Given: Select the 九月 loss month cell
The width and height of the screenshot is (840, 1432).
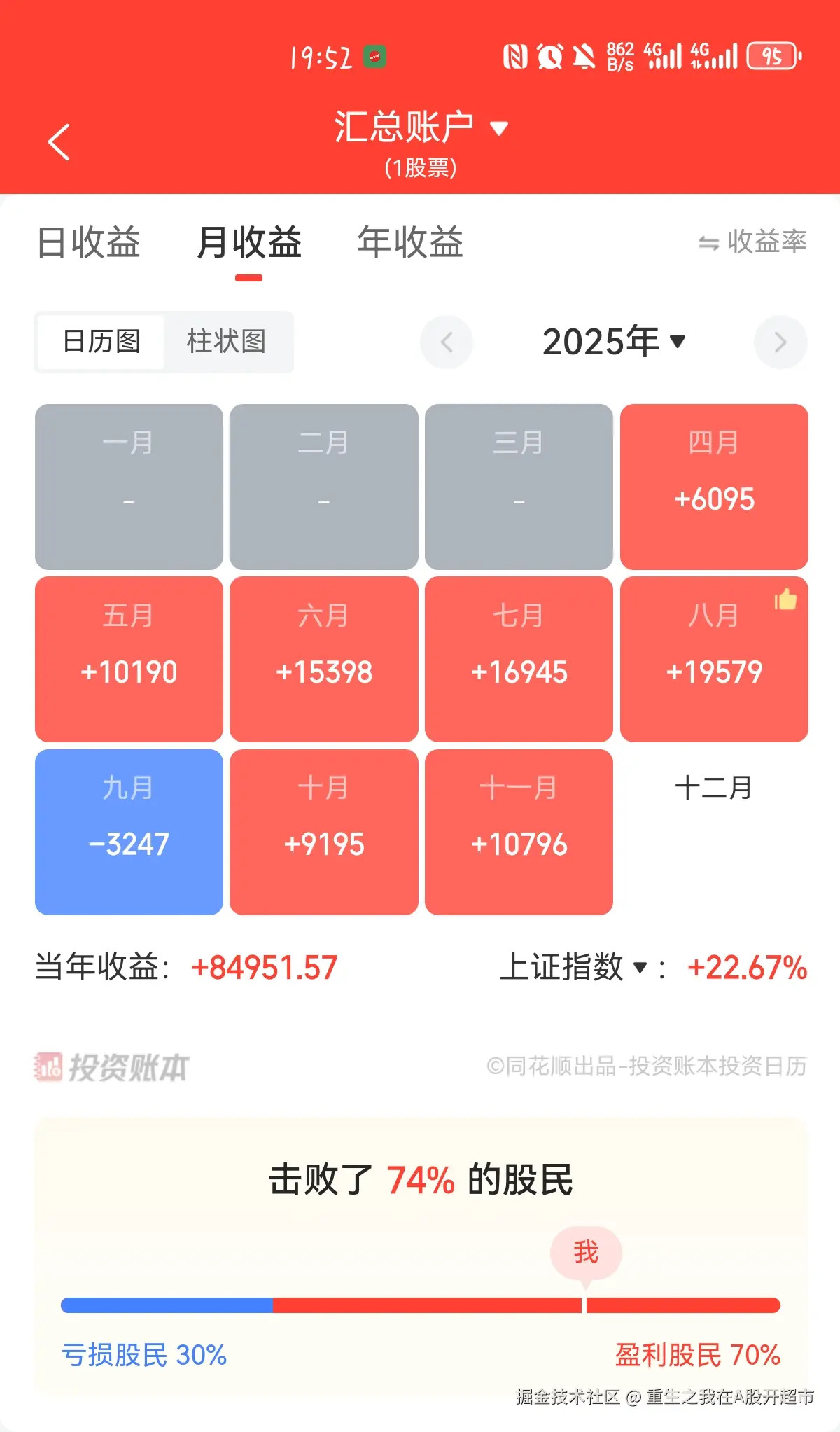Looking at the screenshot, I should coord(128,832).
